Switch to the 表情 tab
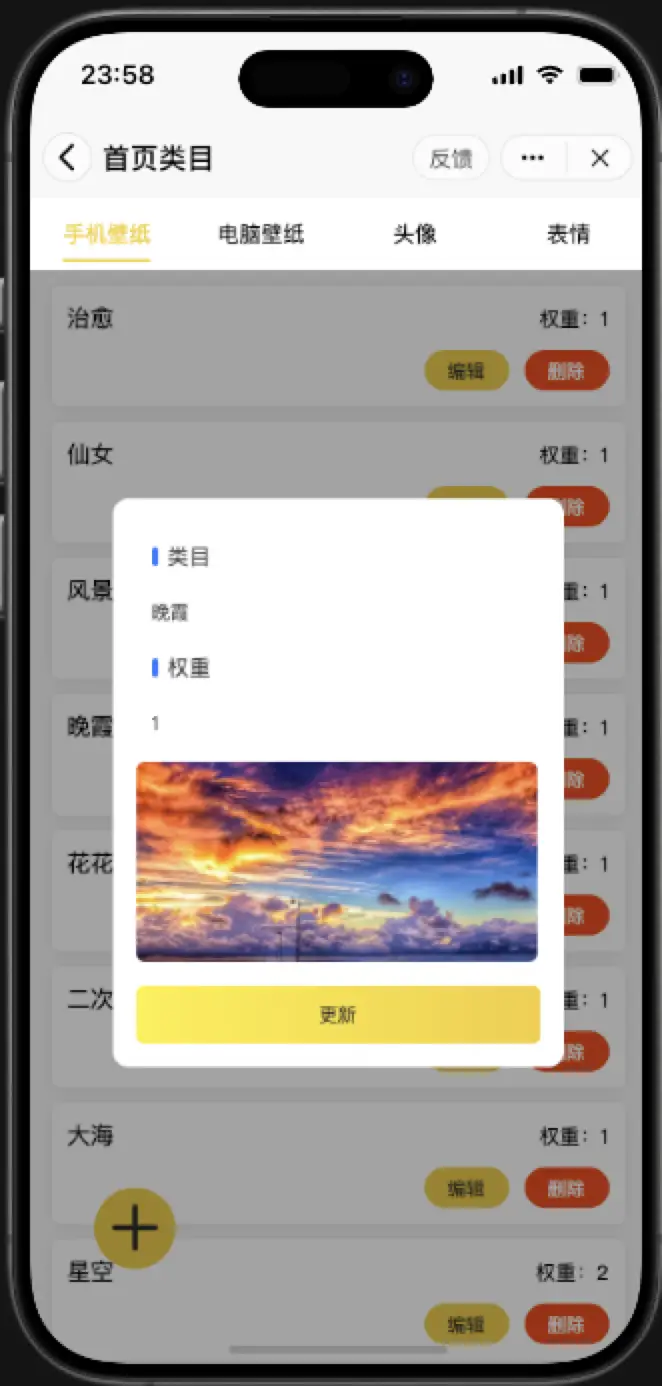The width and height of the screenshot is (662, 1386). [x=568, y=234]
